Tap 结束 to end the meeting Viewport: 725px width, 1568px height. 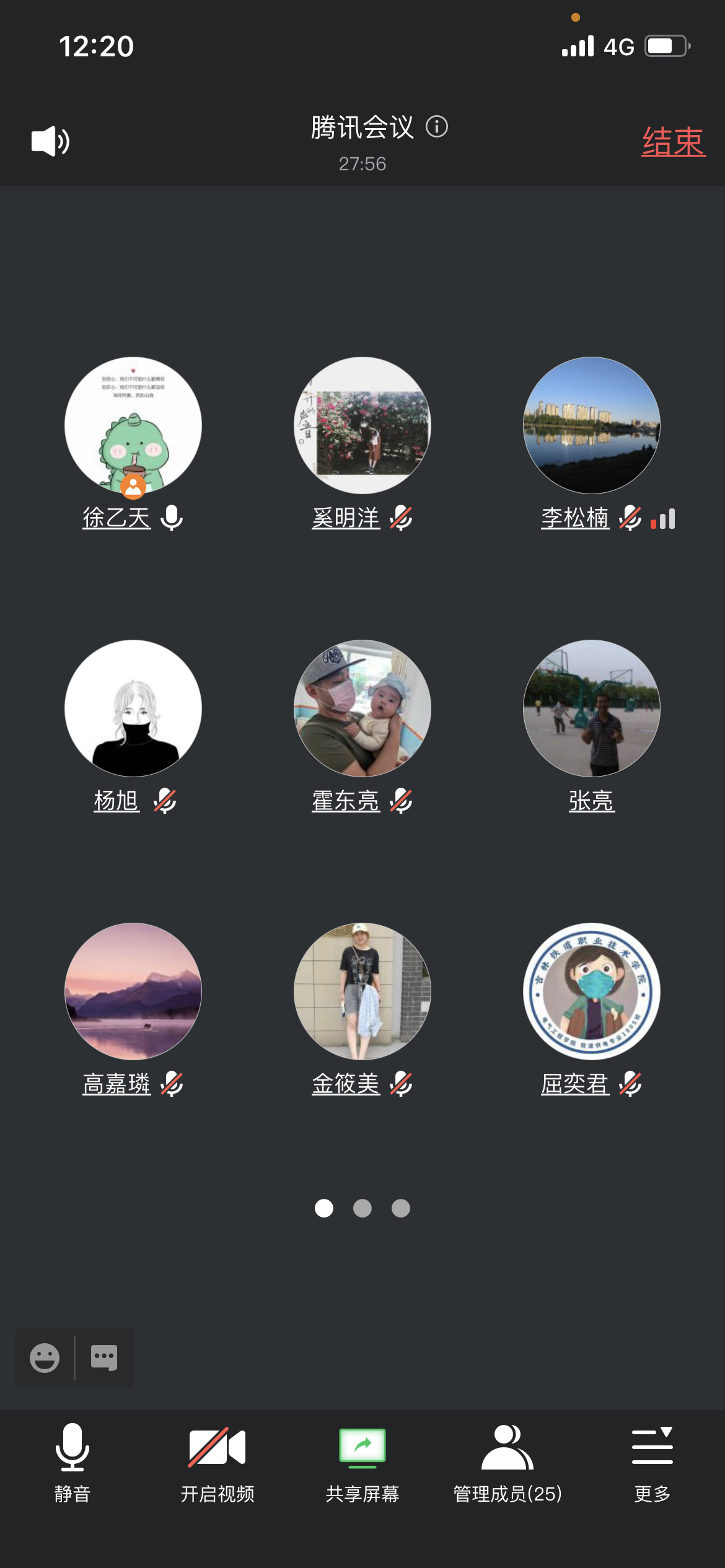point(673,142)
